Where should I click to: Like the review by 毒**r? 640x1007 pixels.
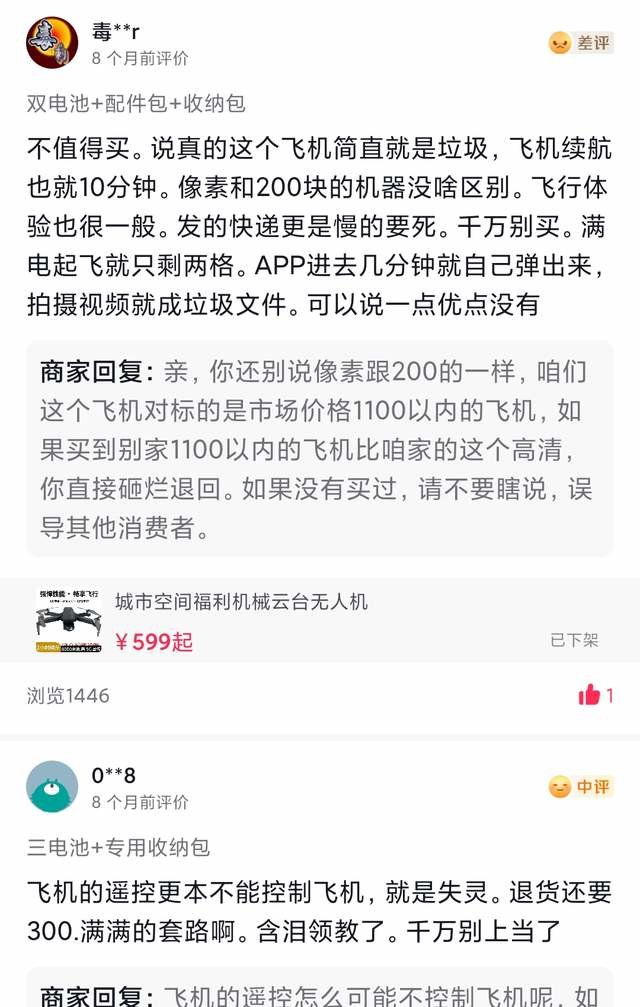590,695
